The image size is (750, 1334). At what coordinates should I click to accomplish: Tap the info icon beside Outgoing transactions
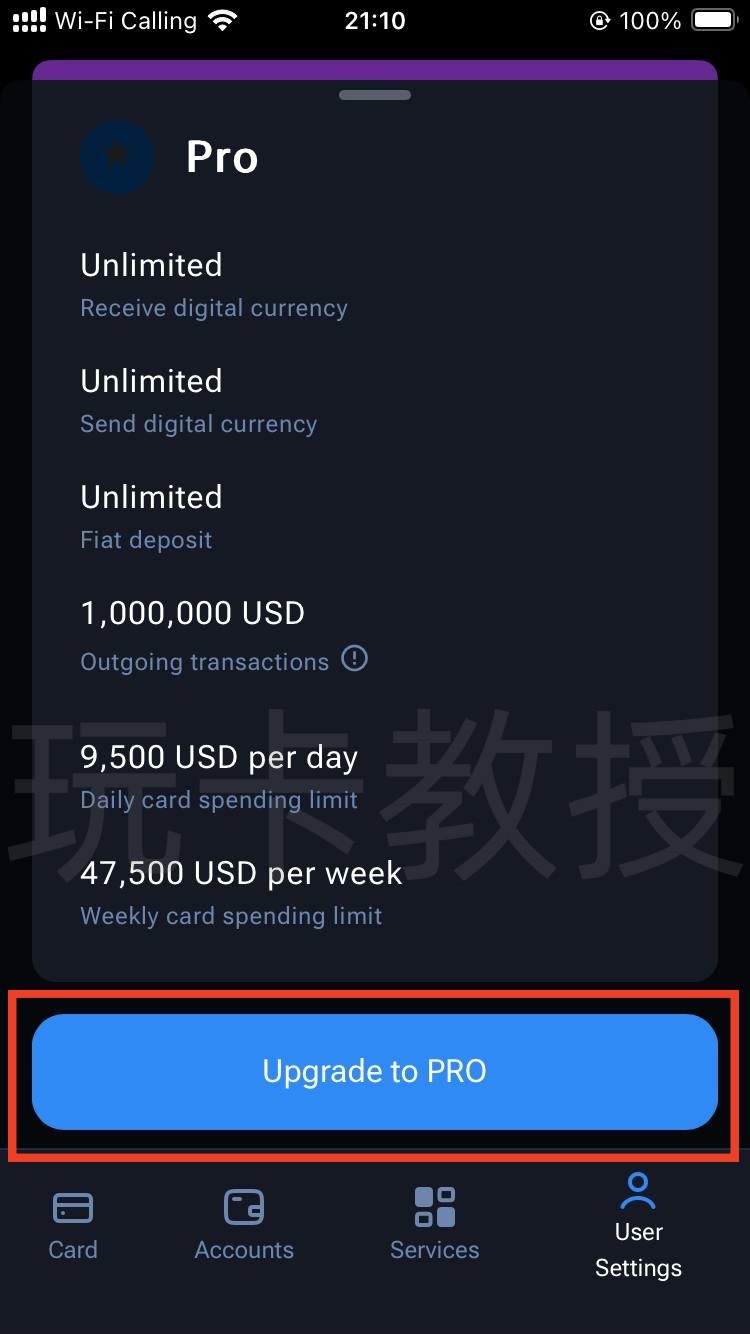tap(355, 660)
